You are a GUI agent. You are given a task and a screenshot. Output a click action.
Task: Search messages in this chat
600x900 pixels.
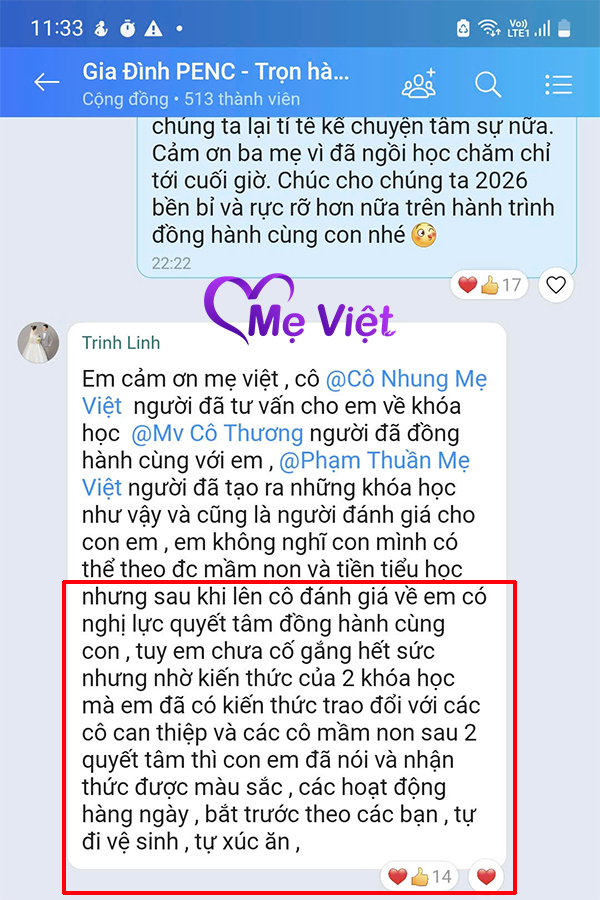pyautogui.click(x=488, y=84)
